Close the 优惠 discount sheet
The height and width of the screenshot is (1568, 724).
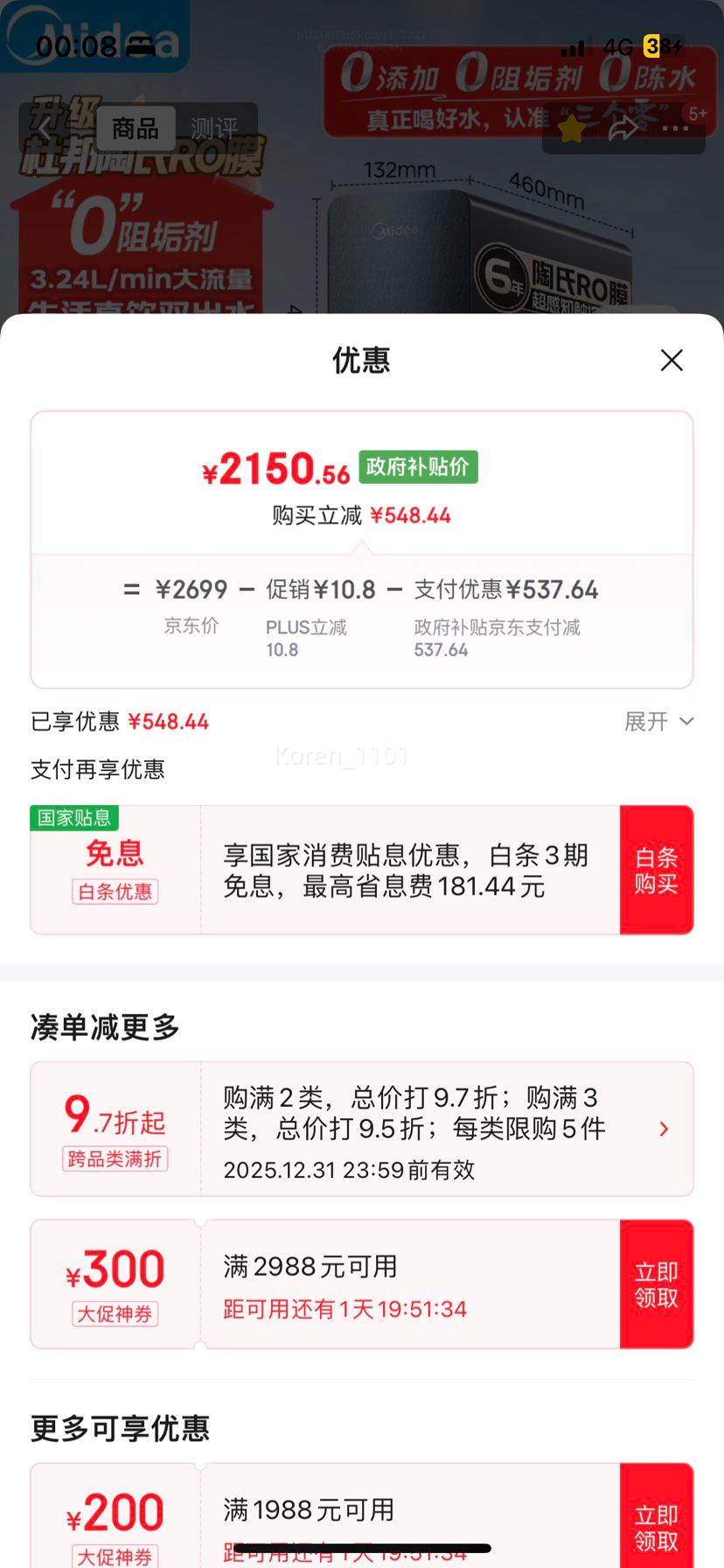pyautogui.click(x=672, y=360)
